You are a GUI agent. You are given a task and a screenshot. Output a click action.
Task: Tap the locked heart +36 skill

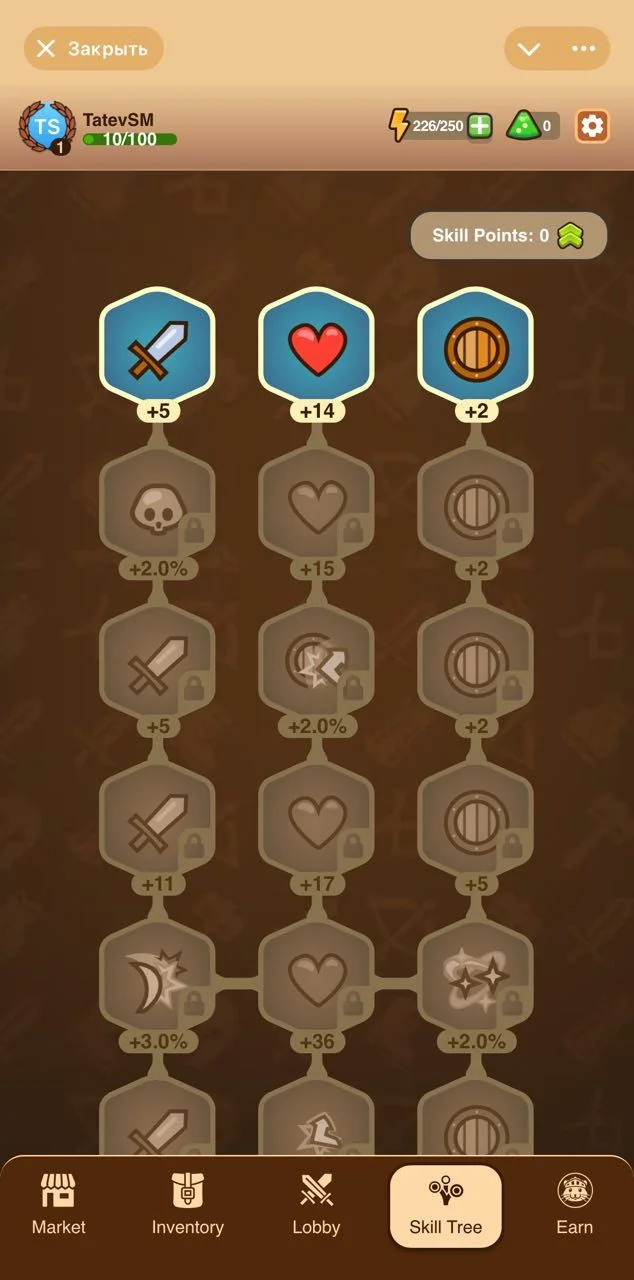pos(316,976)
